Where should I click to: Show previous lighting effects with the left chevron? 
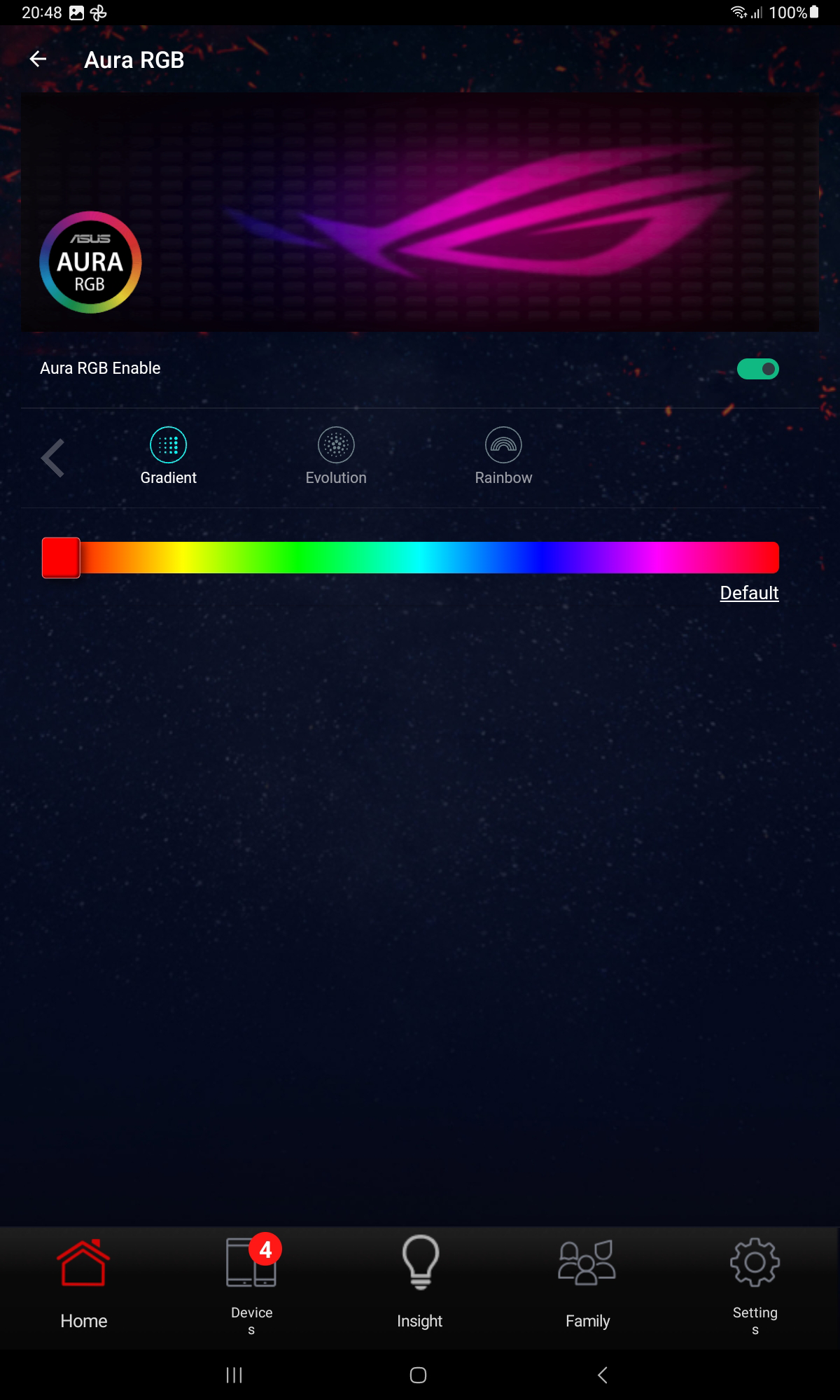pyautogui.click(x=53, y=458)
